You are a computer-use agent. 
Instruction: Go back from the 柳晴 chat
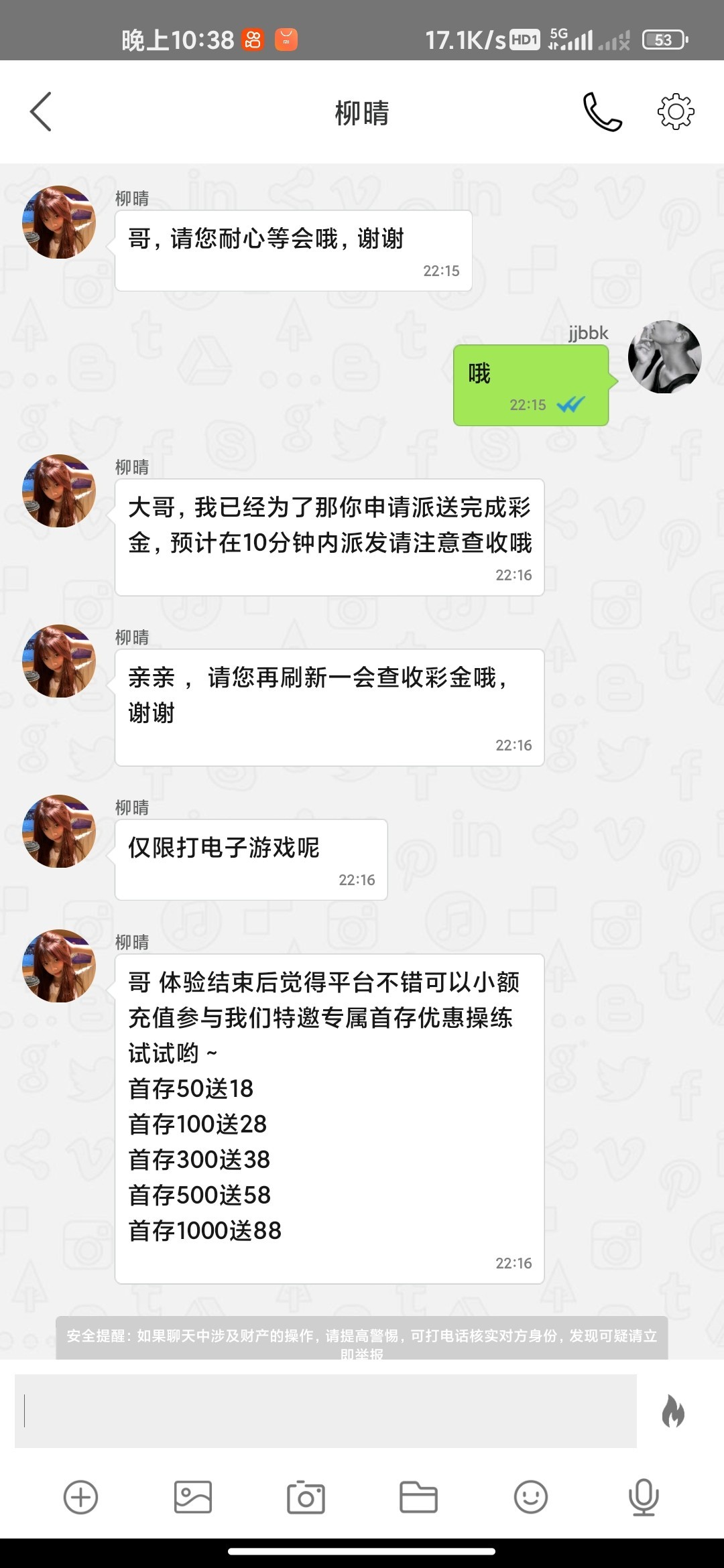pos(41,112)
